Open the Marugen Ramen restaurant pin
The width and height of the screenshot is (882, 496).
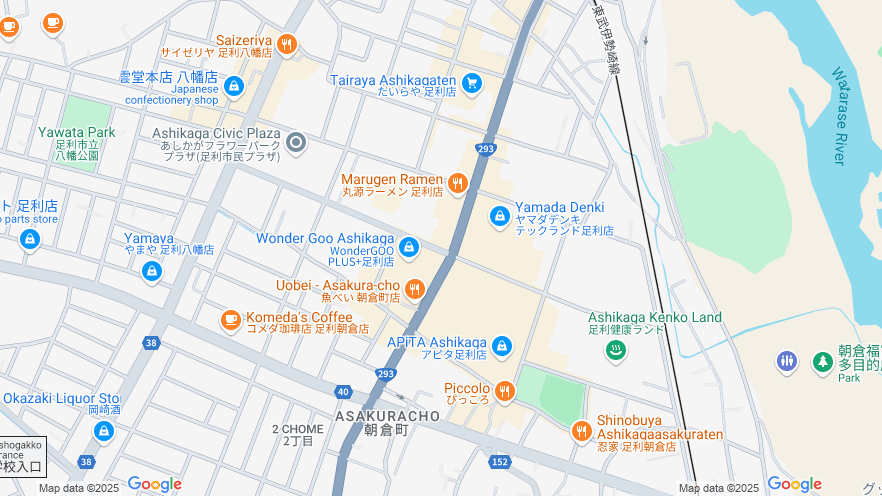[457, 182]
